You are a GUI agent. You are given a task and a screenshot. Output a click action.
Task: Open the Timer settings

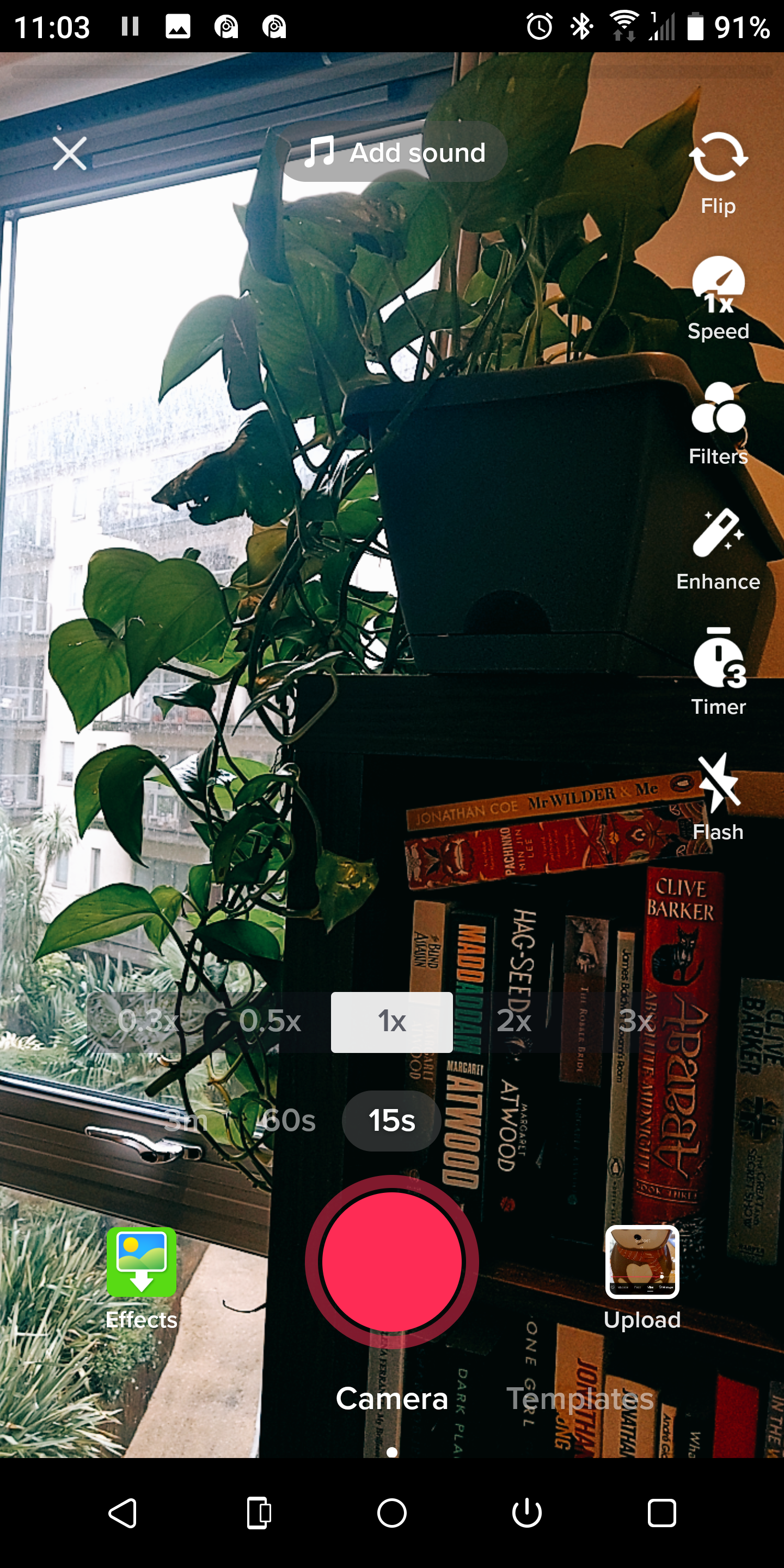(x=718, y=671)
